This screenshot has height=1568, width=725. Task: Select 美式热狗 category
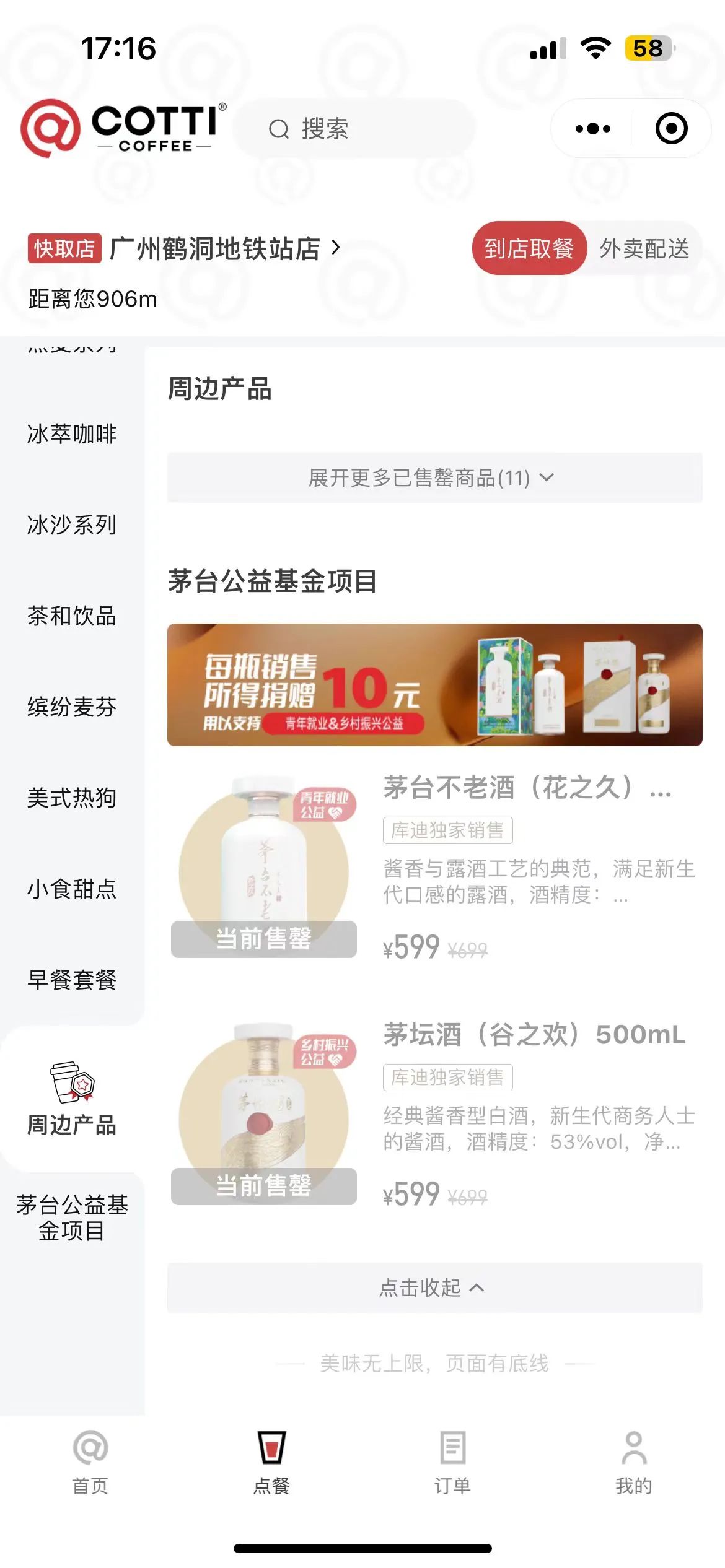tap(72, 798)
